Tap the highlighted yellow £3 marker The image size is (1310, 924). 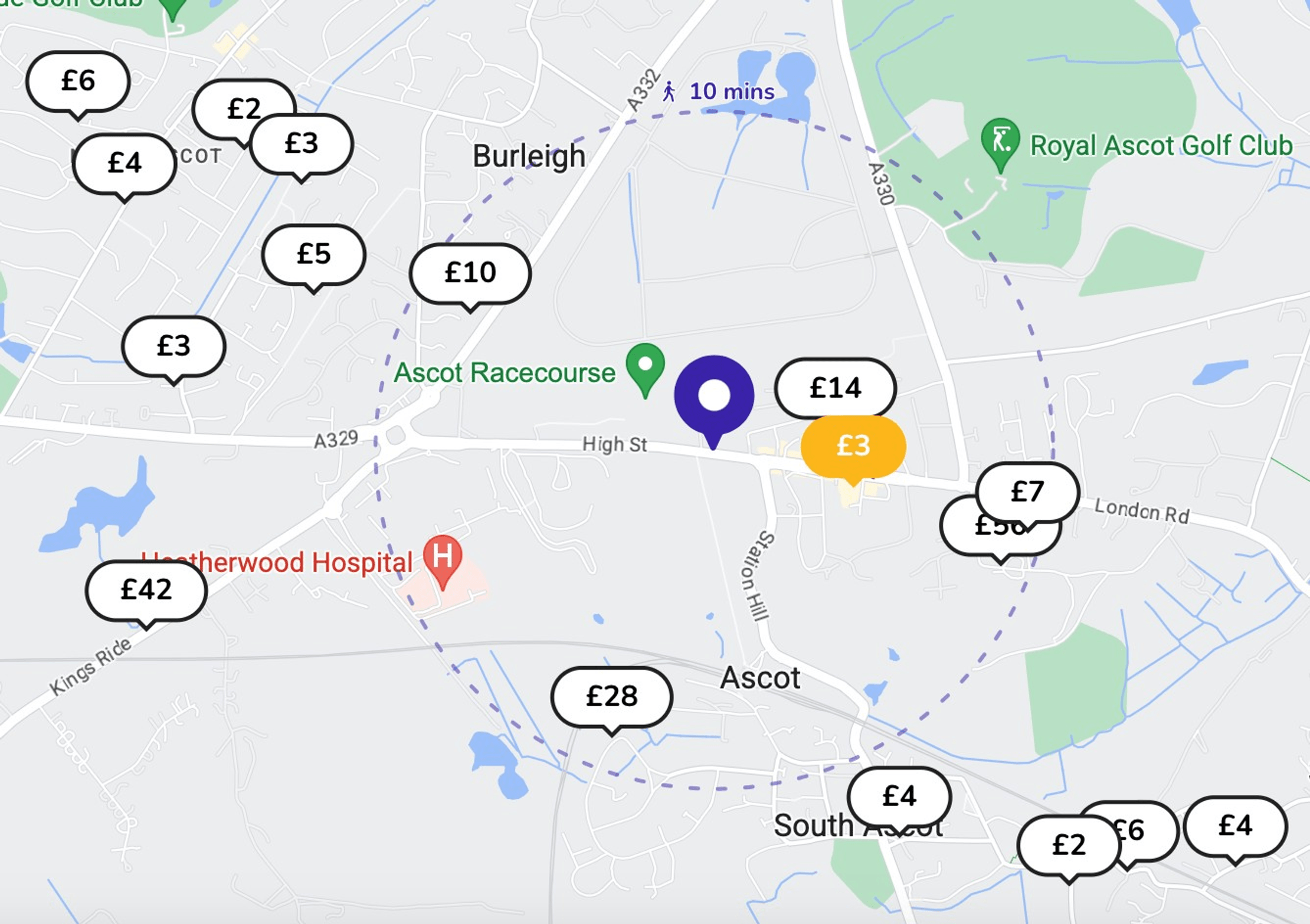853,446
